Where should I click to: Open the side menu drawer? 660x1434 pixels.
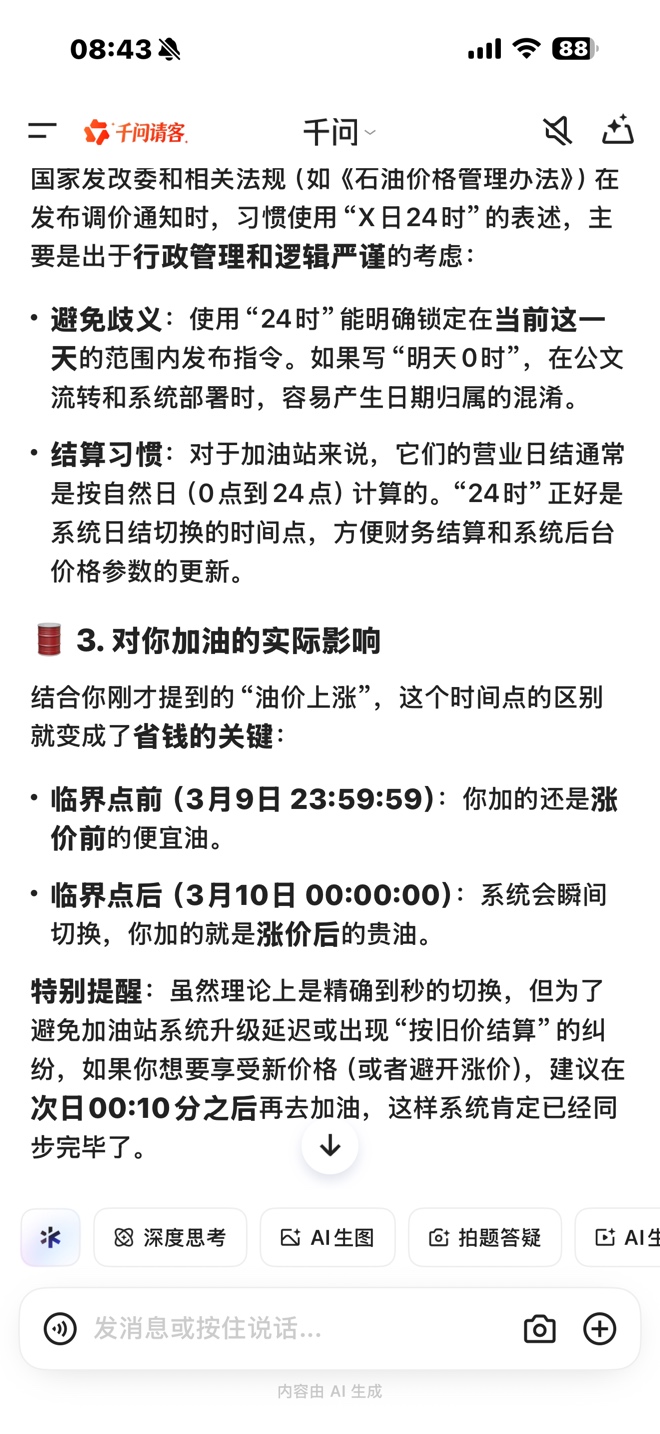42,130
